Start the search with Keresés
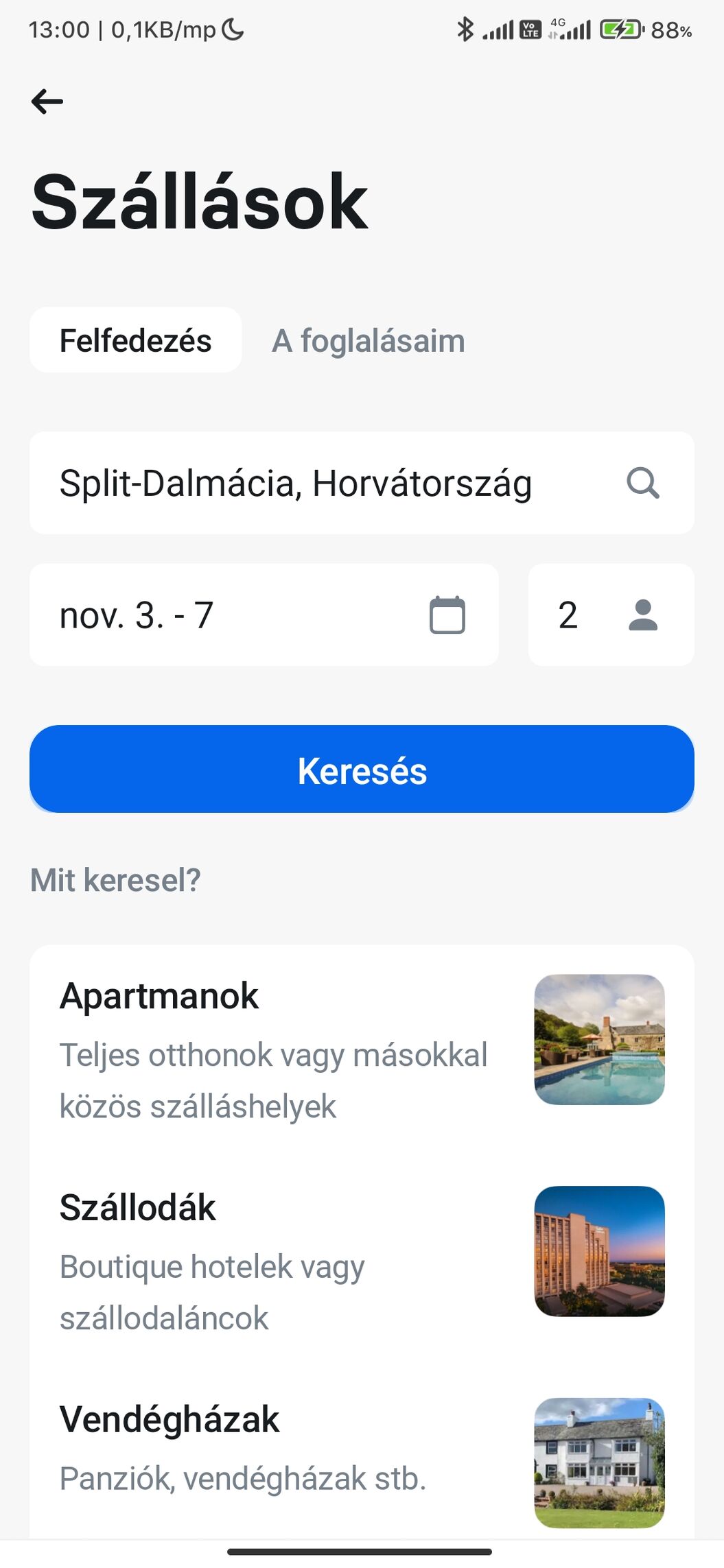The width and height of the screenshot is (724, 1568). pos(362,770)
